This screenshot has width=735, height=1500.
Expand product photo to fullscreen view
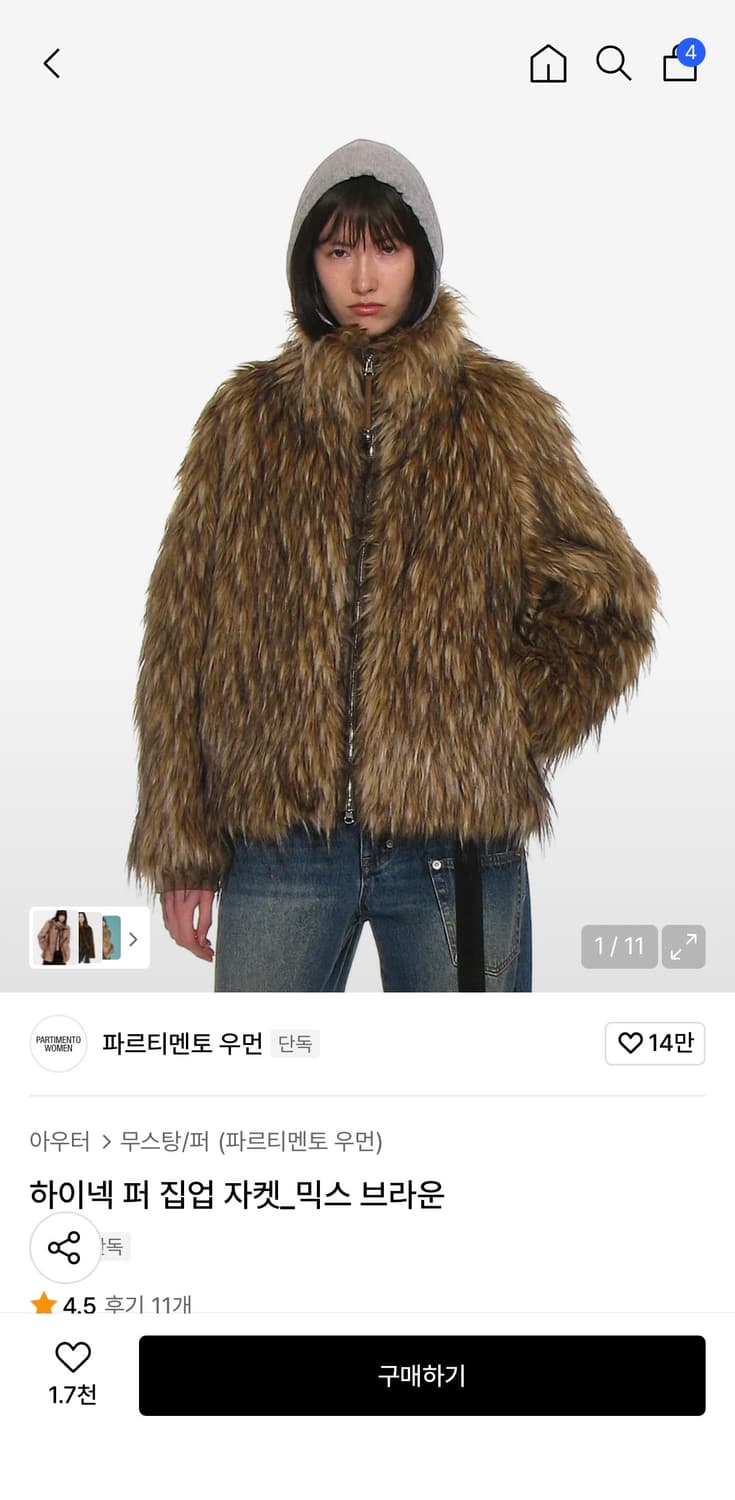[684, 945]
